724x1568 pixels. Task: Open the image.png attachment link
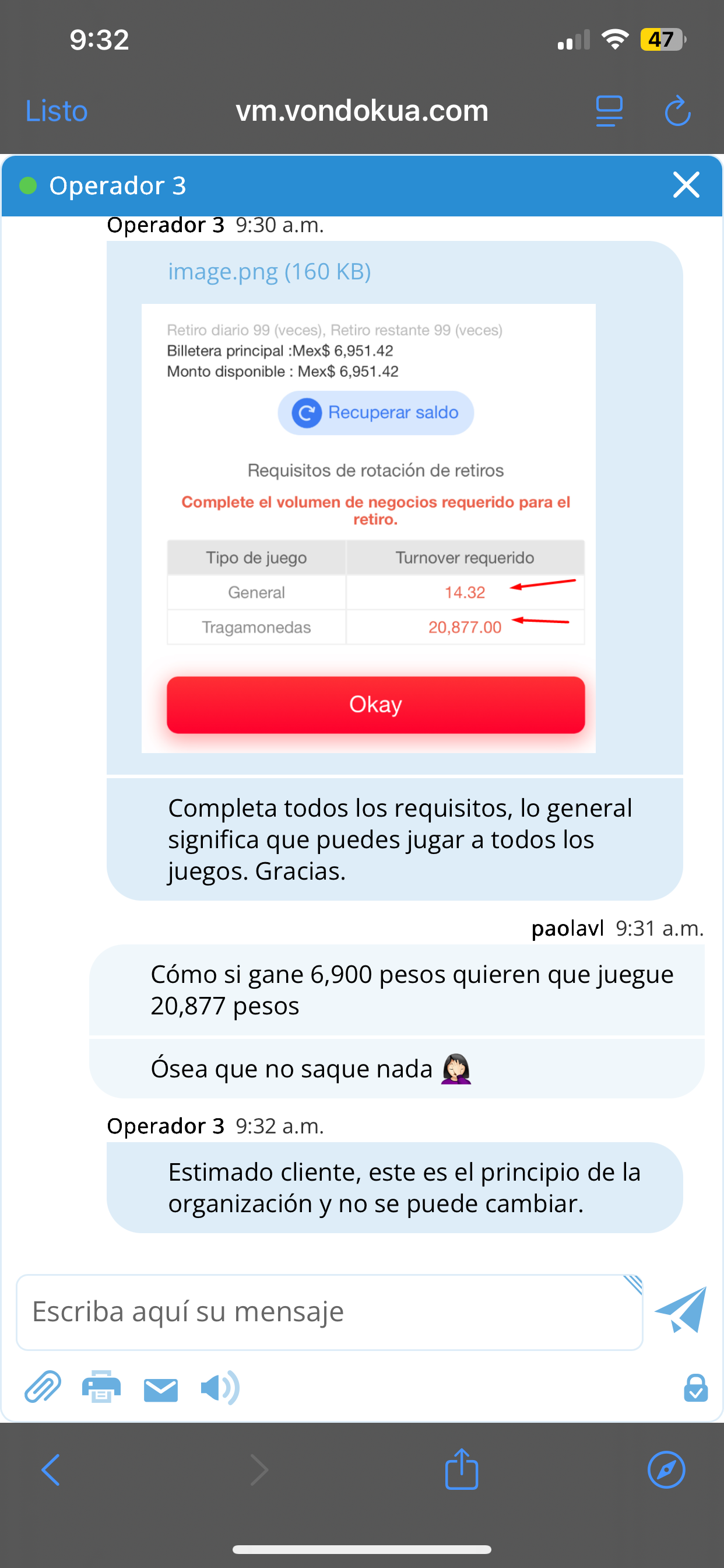click(x=269, y=271)
